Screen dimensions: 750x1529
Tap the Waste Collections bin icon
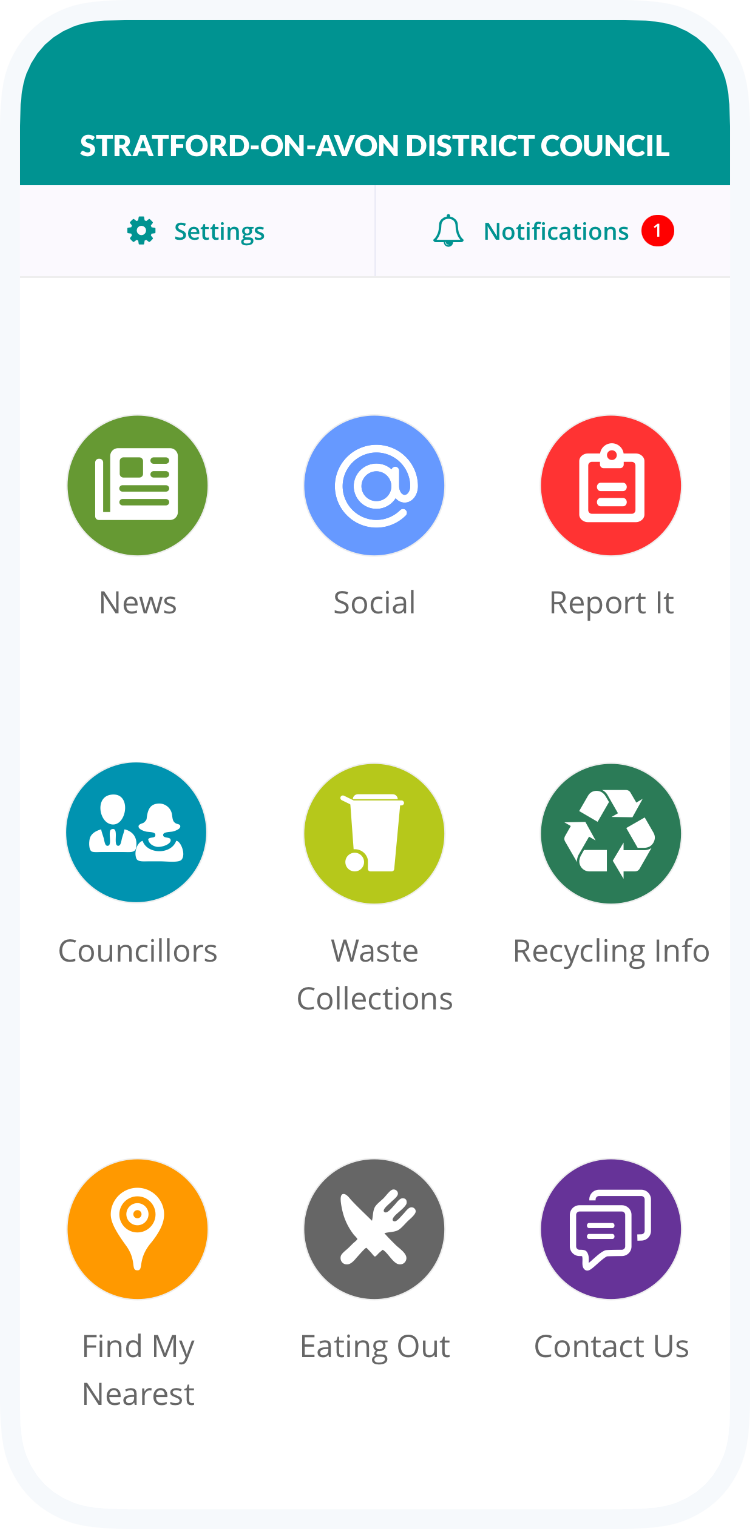(374, 833)
